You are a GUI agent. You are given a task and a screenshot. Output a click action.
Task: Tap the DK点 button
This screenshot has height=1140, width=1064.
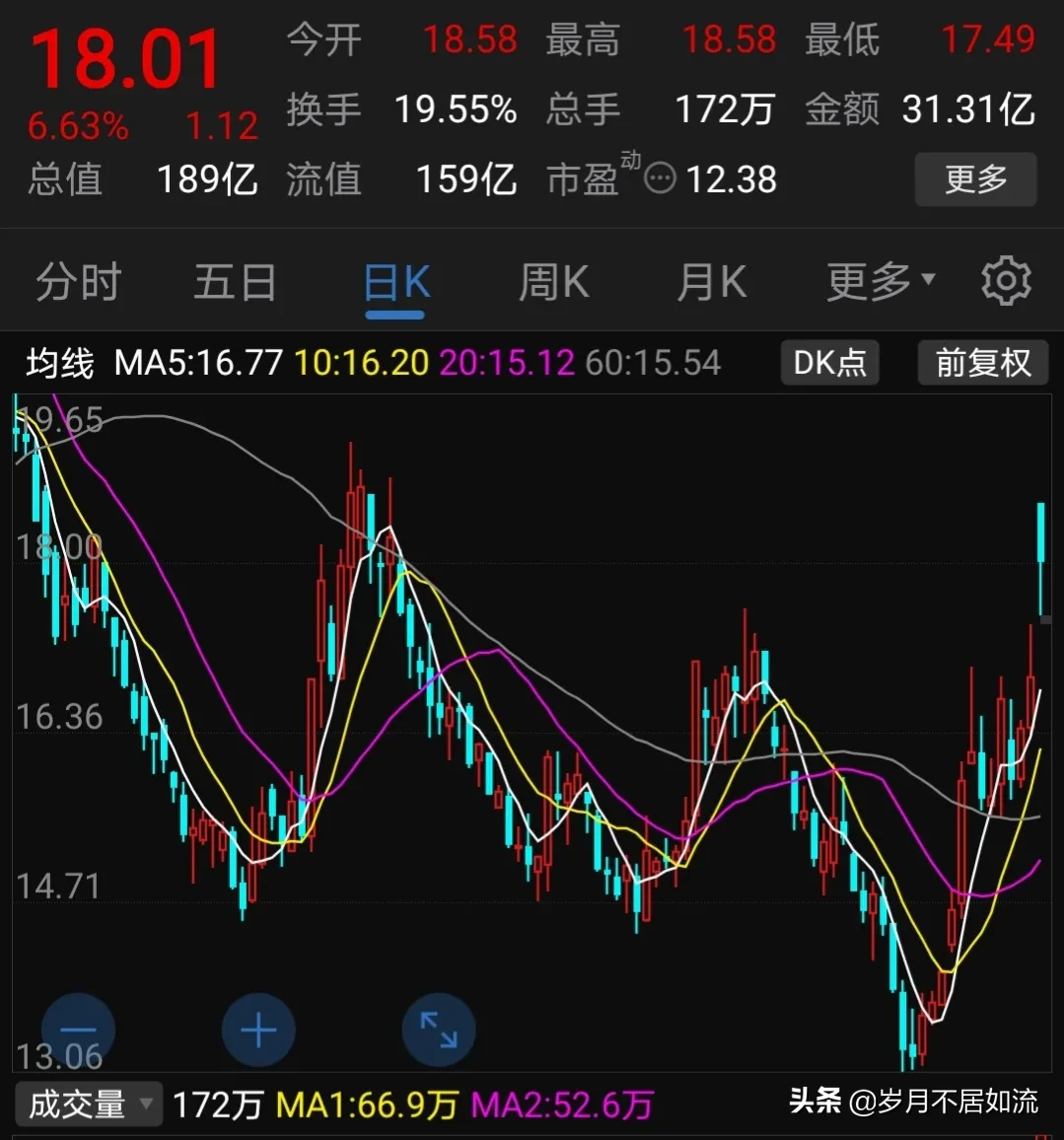point(830,363)
